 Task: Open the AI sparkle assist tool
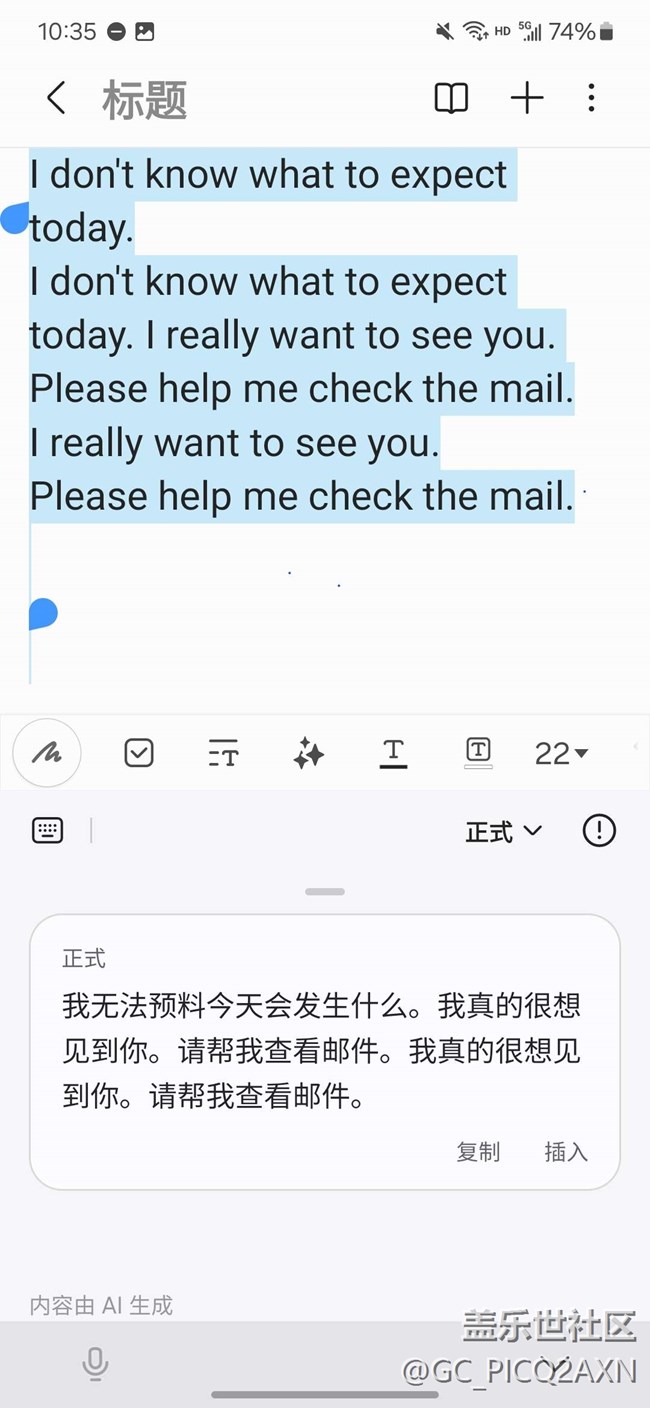[x=308, y=754]
